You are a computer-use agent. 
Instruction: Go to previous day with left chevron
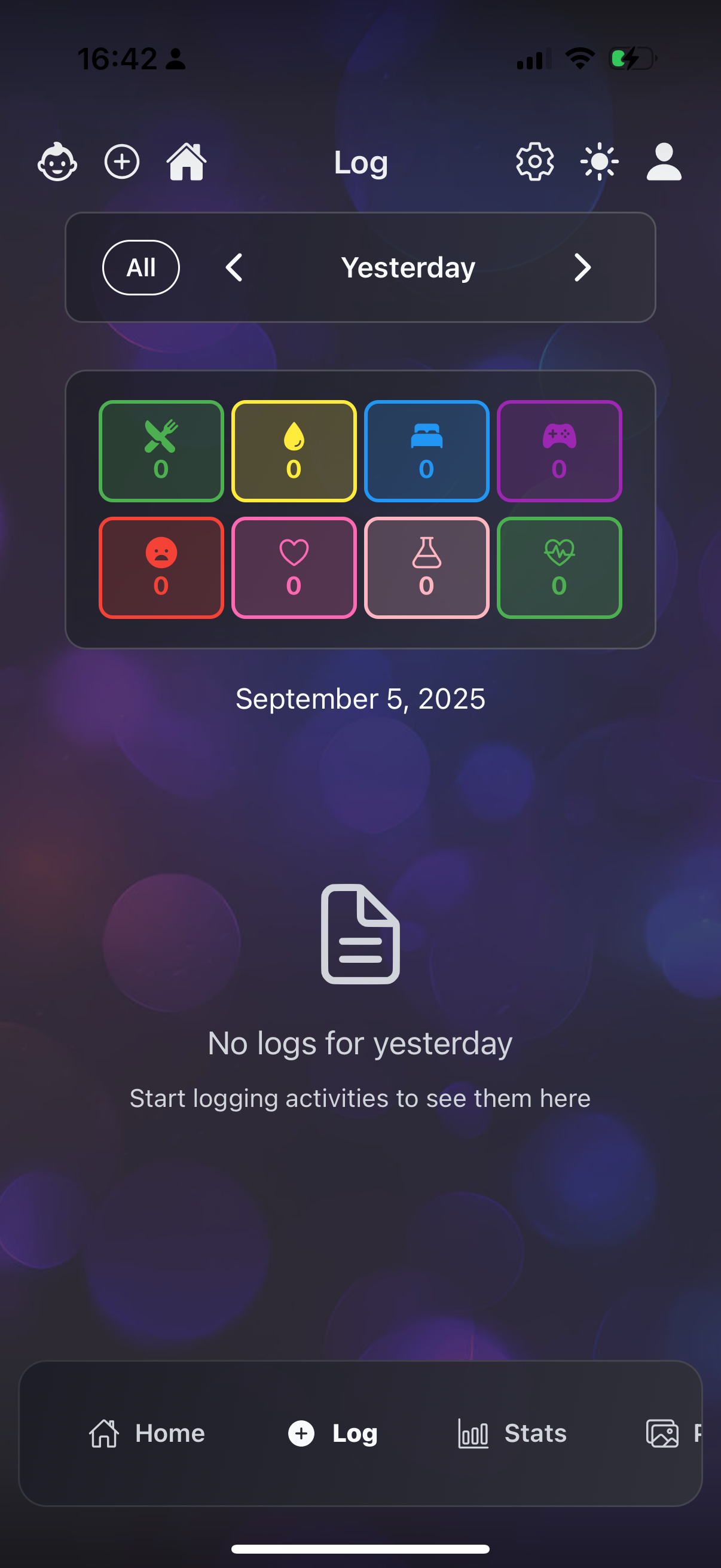tap(234, 268)
